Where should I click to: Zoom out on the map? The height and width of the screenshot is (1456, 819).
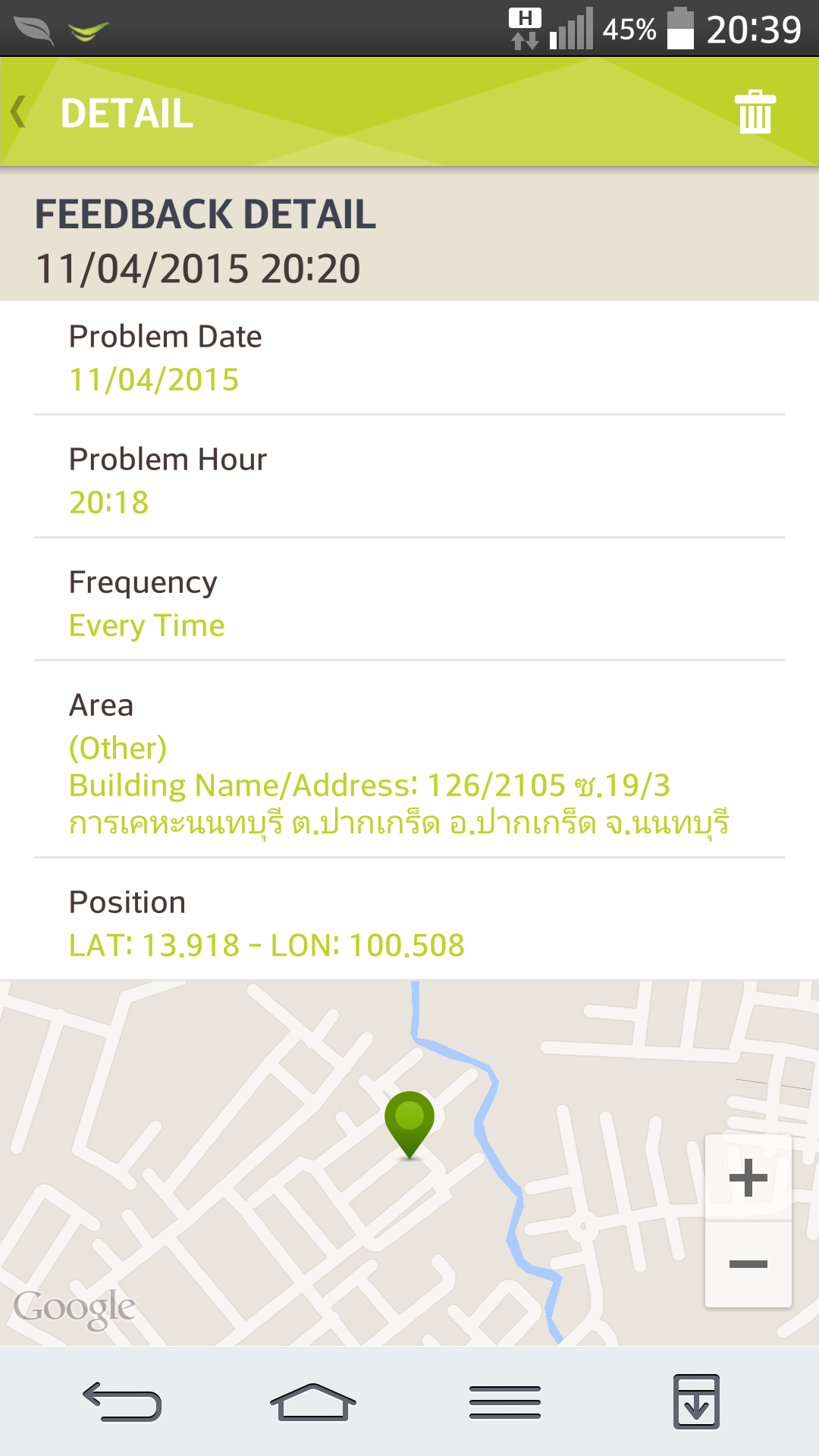pos(748,1263)
